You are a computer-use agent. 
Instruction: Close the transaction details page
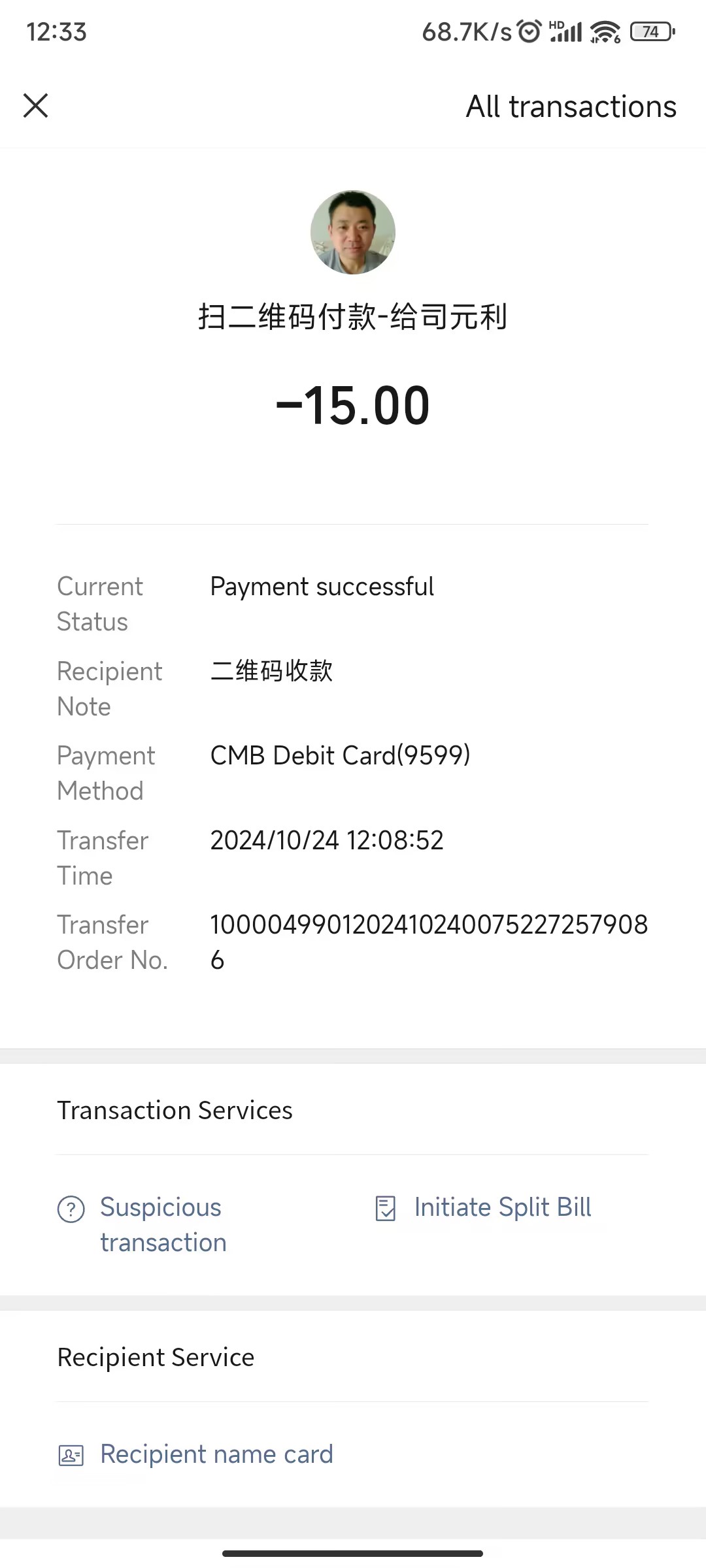pos(36,106)
